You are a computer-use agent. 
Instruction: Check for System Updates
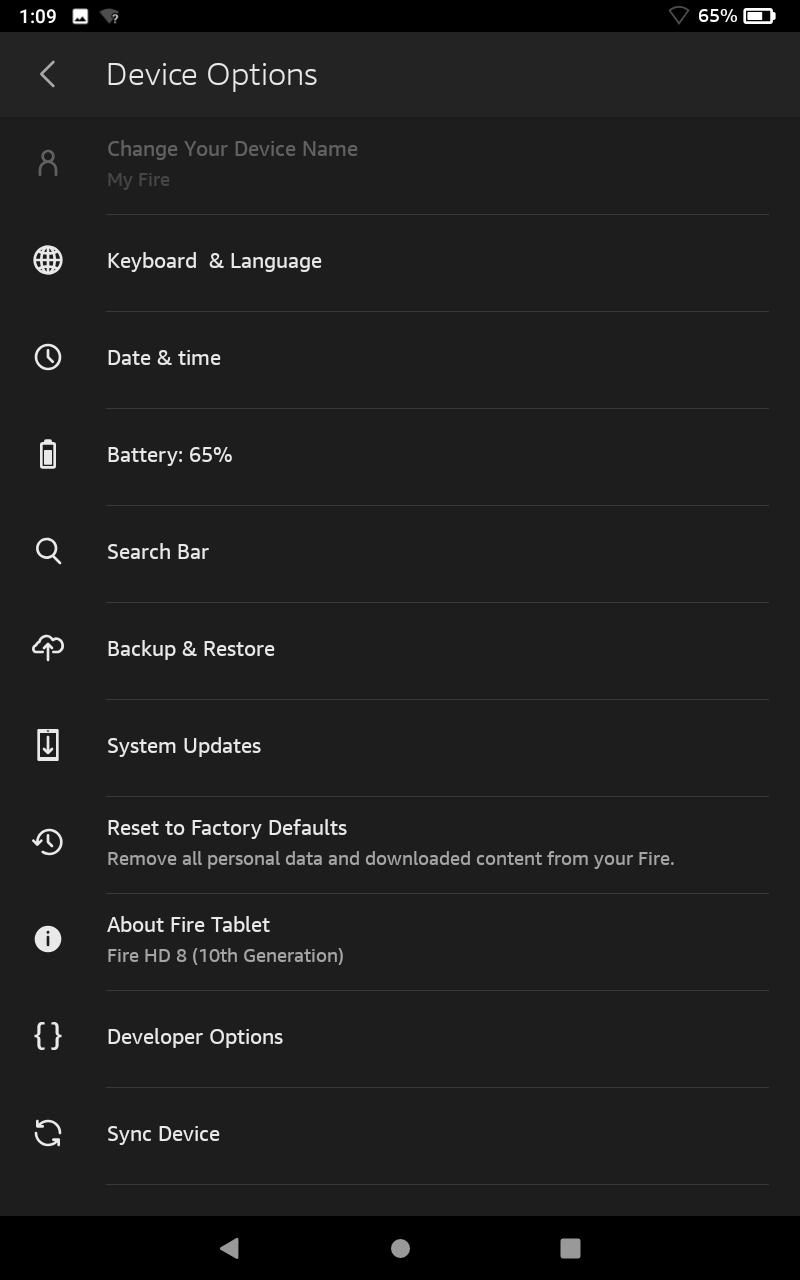click(x=400, y=747)
